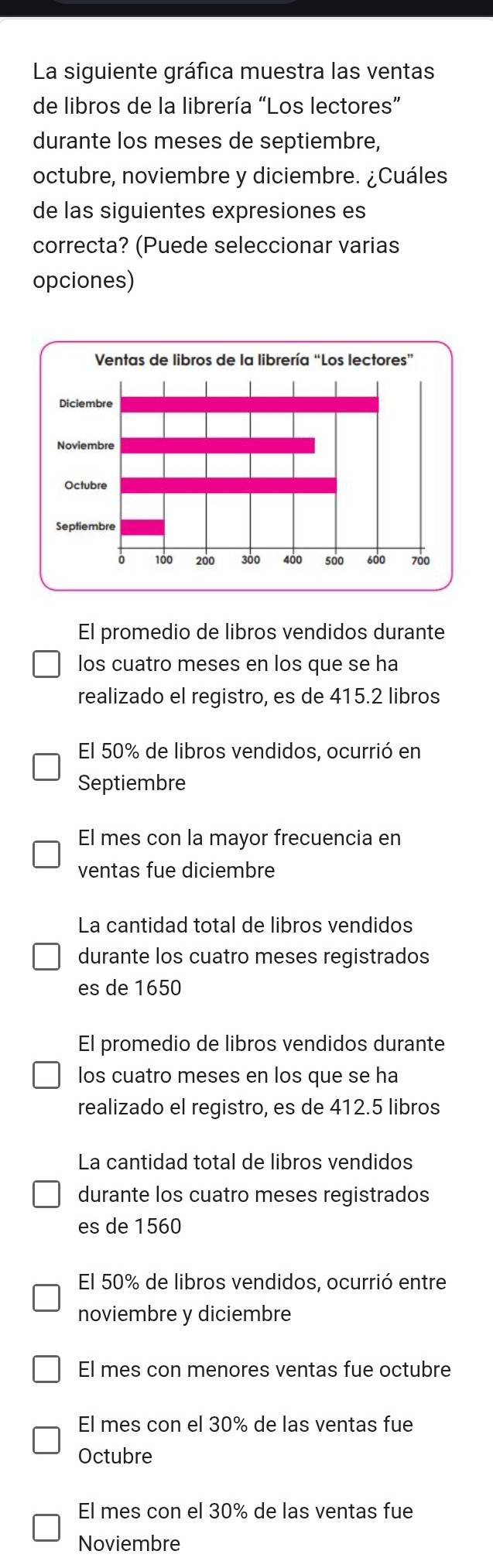Tick 30% de las ventas fue Noviembre

45,1527
